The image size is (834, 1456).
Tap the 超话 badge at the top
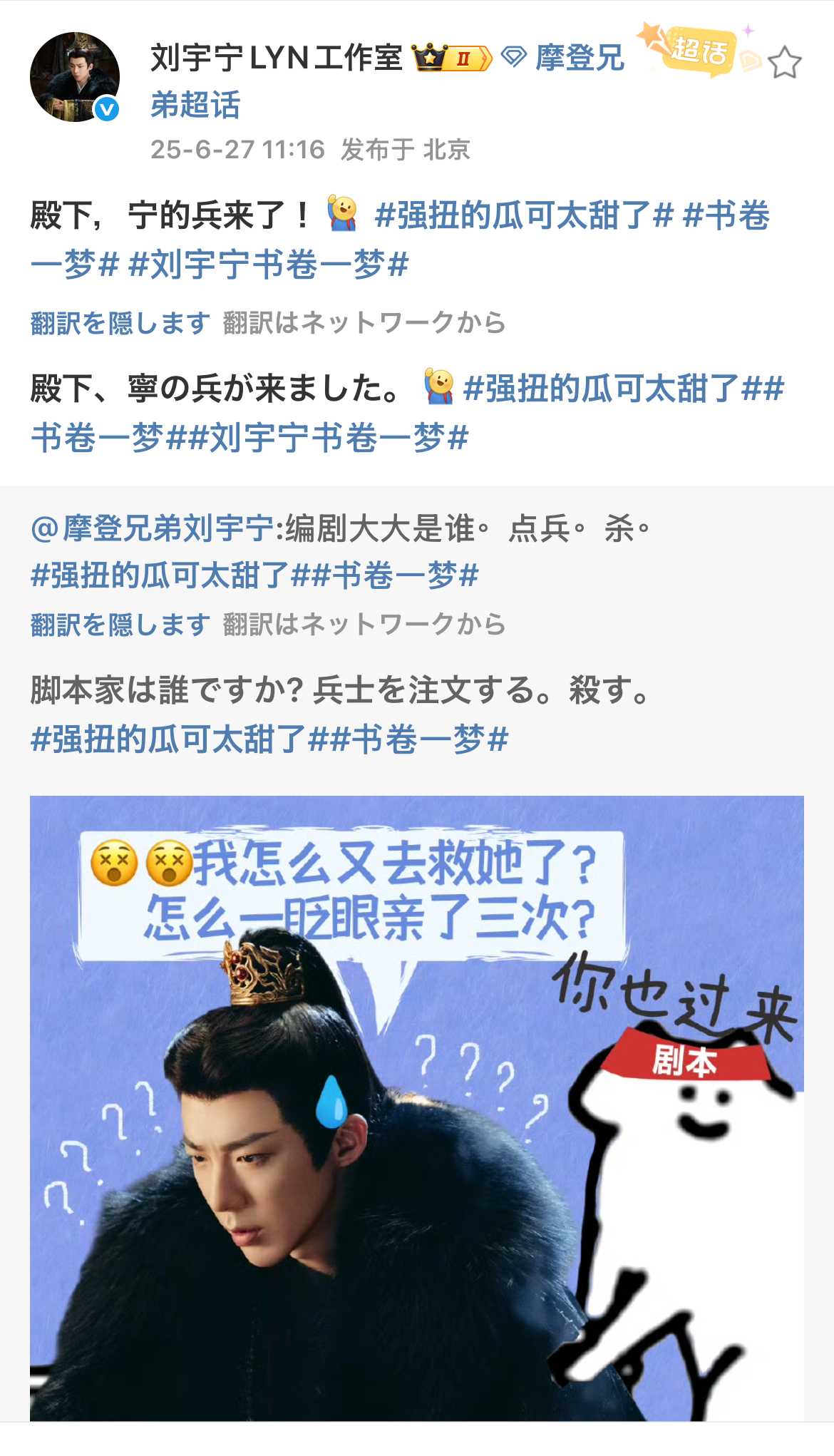point(698,51)
